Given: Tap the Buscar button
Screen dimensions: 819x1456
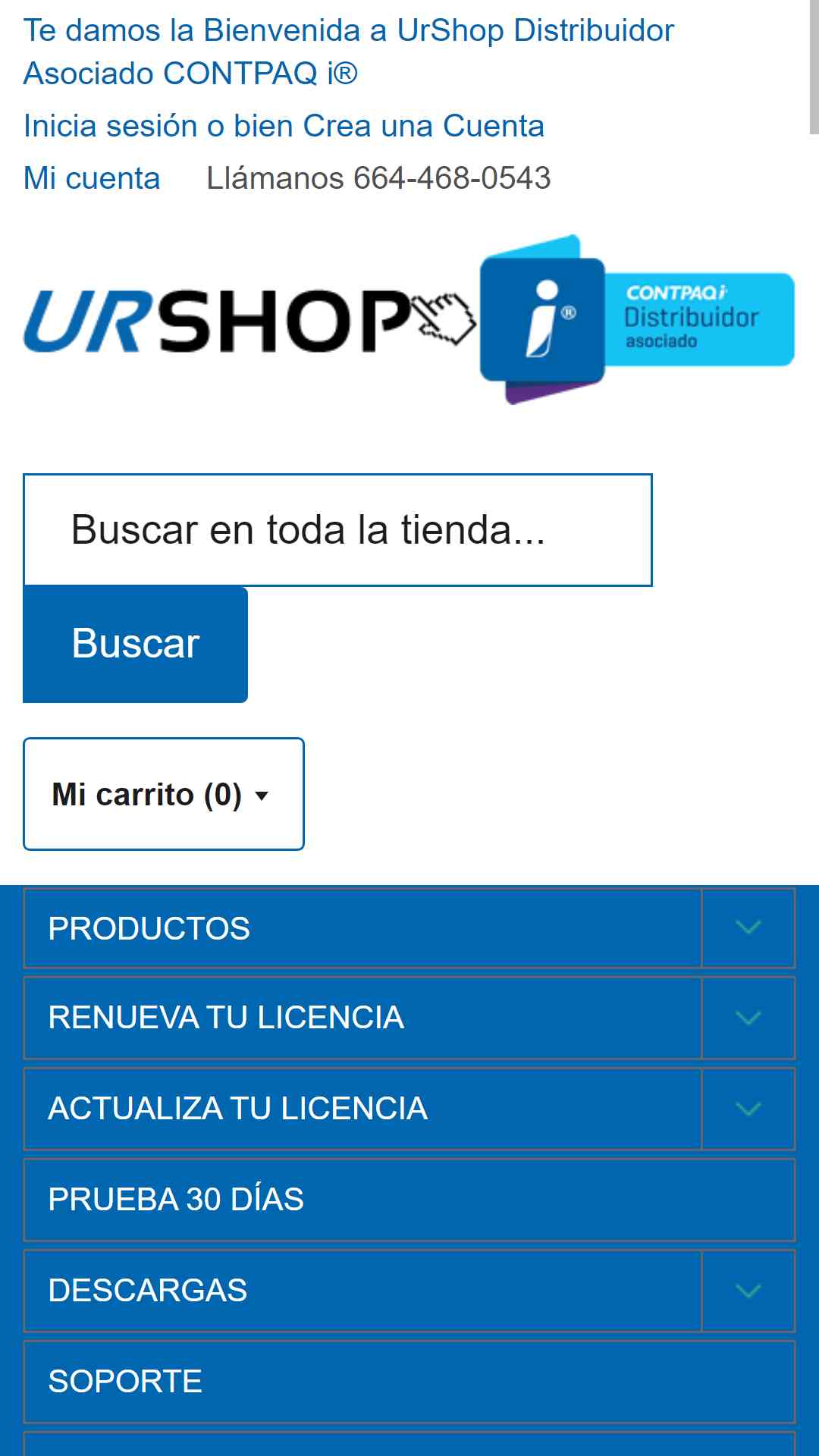Looking at the screenshot, I should [135, 645].
